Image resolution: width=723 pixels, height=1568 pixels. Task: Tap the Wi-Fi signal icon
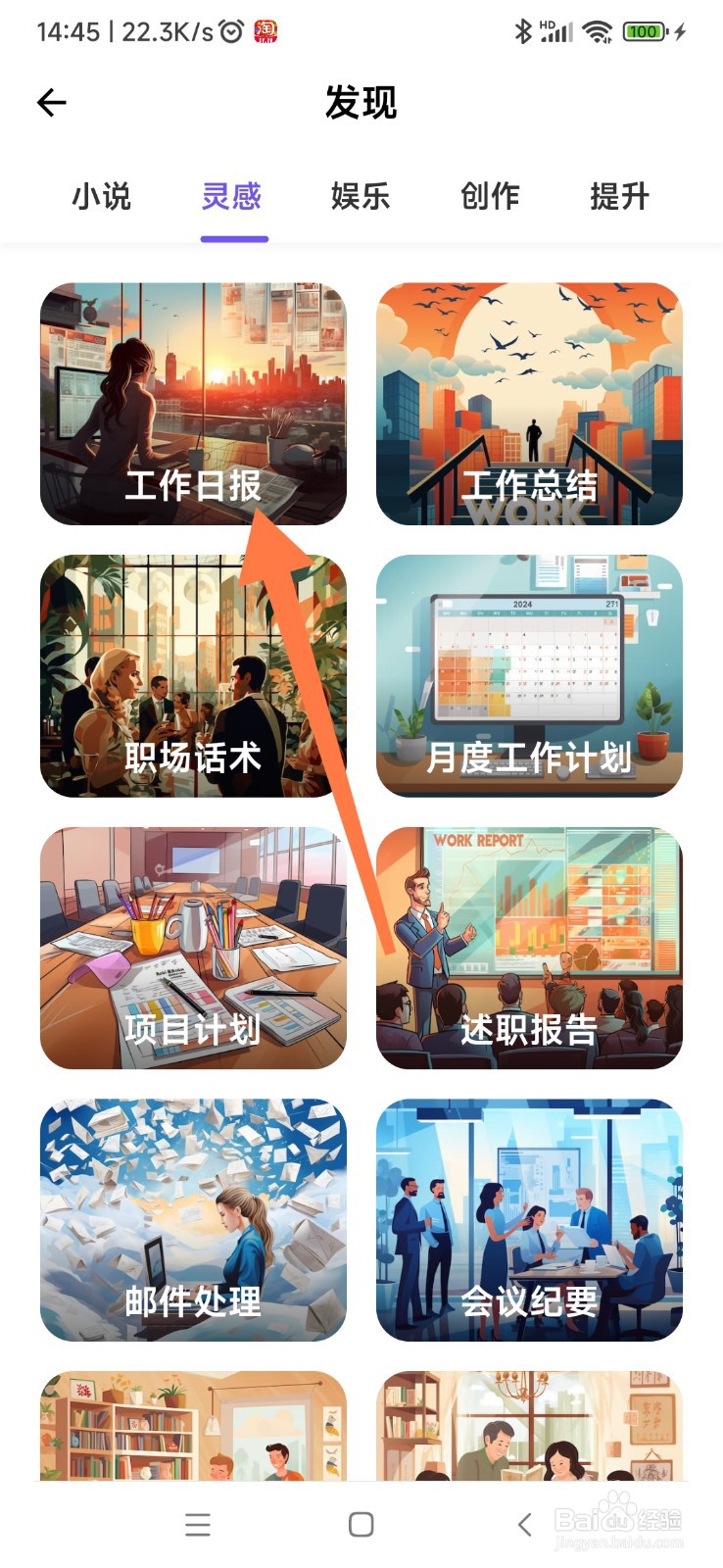(x=598, y=30)
